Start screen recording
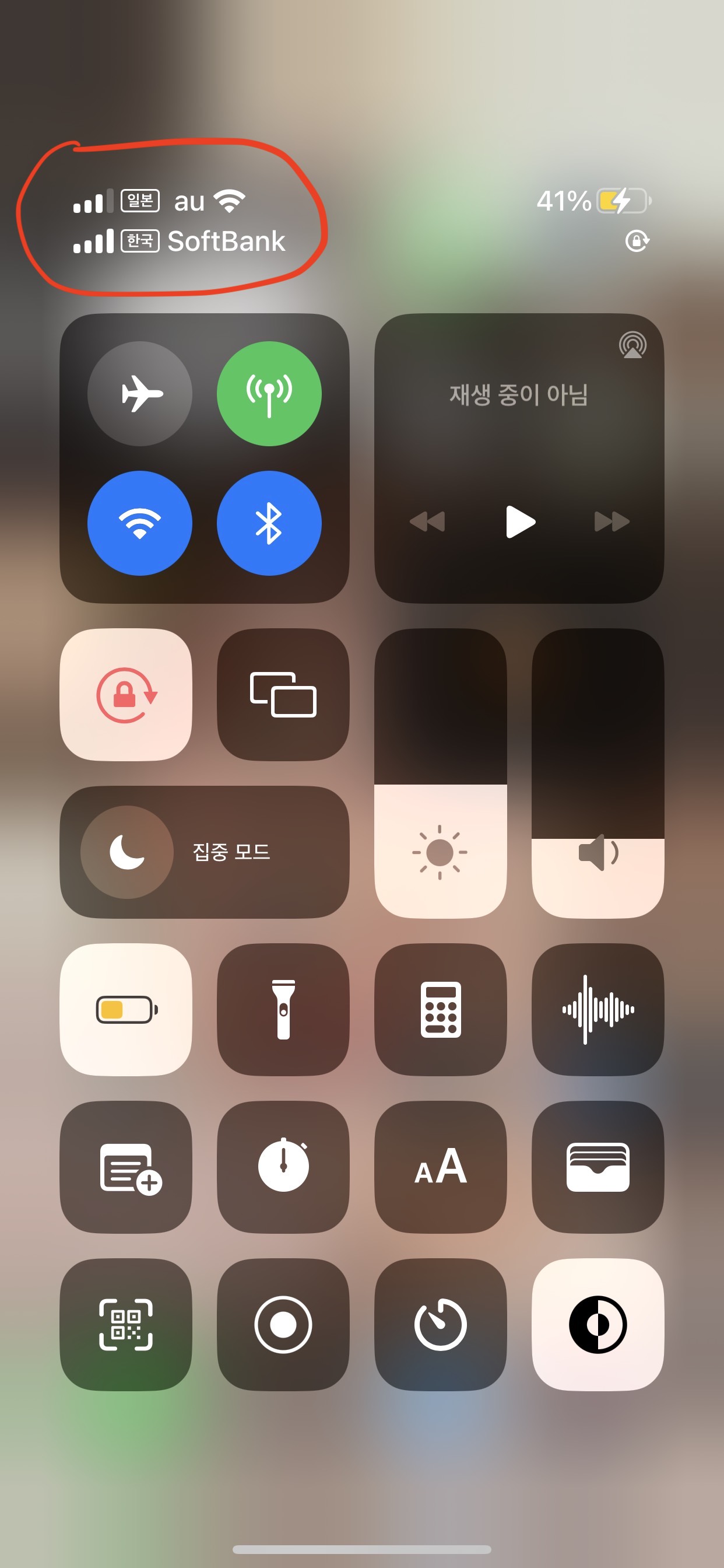 tap(283, 1325)
